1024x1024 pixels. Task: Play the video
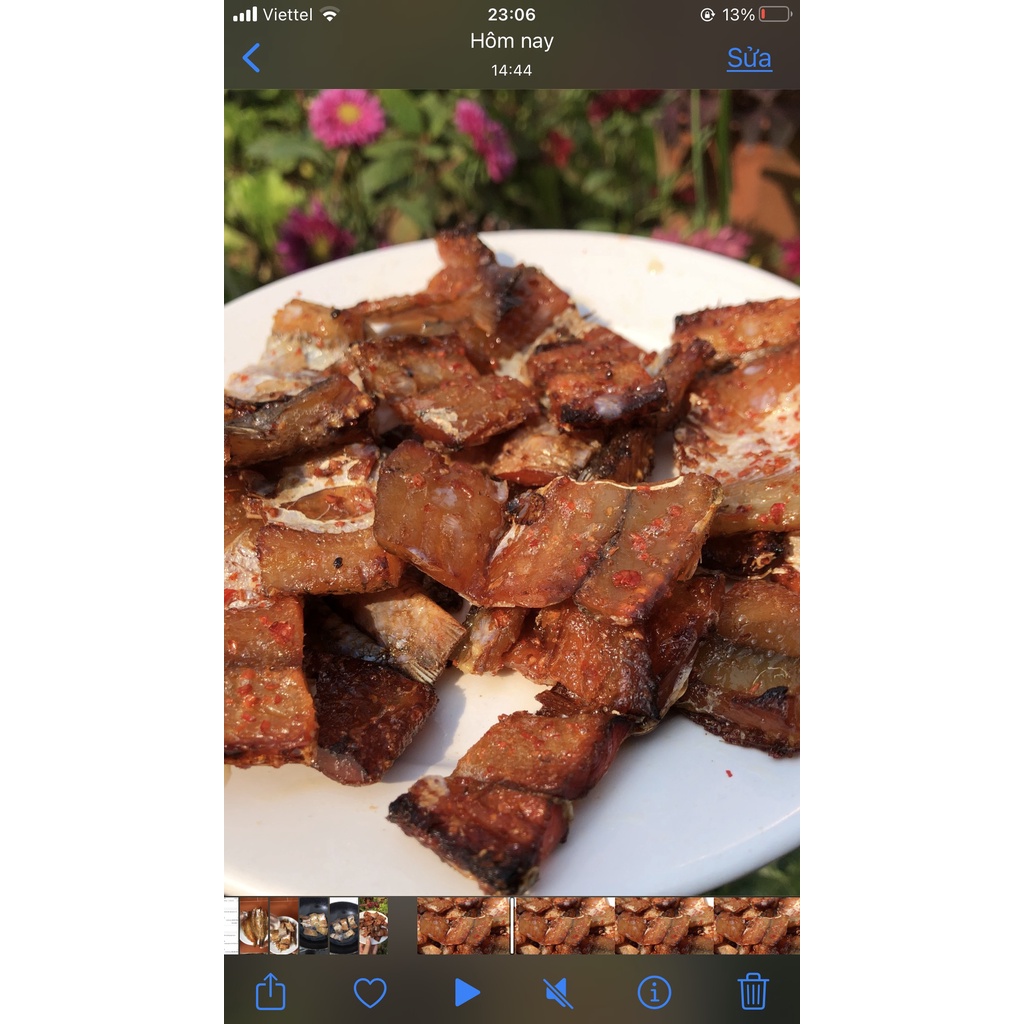(x=466, y=992)
